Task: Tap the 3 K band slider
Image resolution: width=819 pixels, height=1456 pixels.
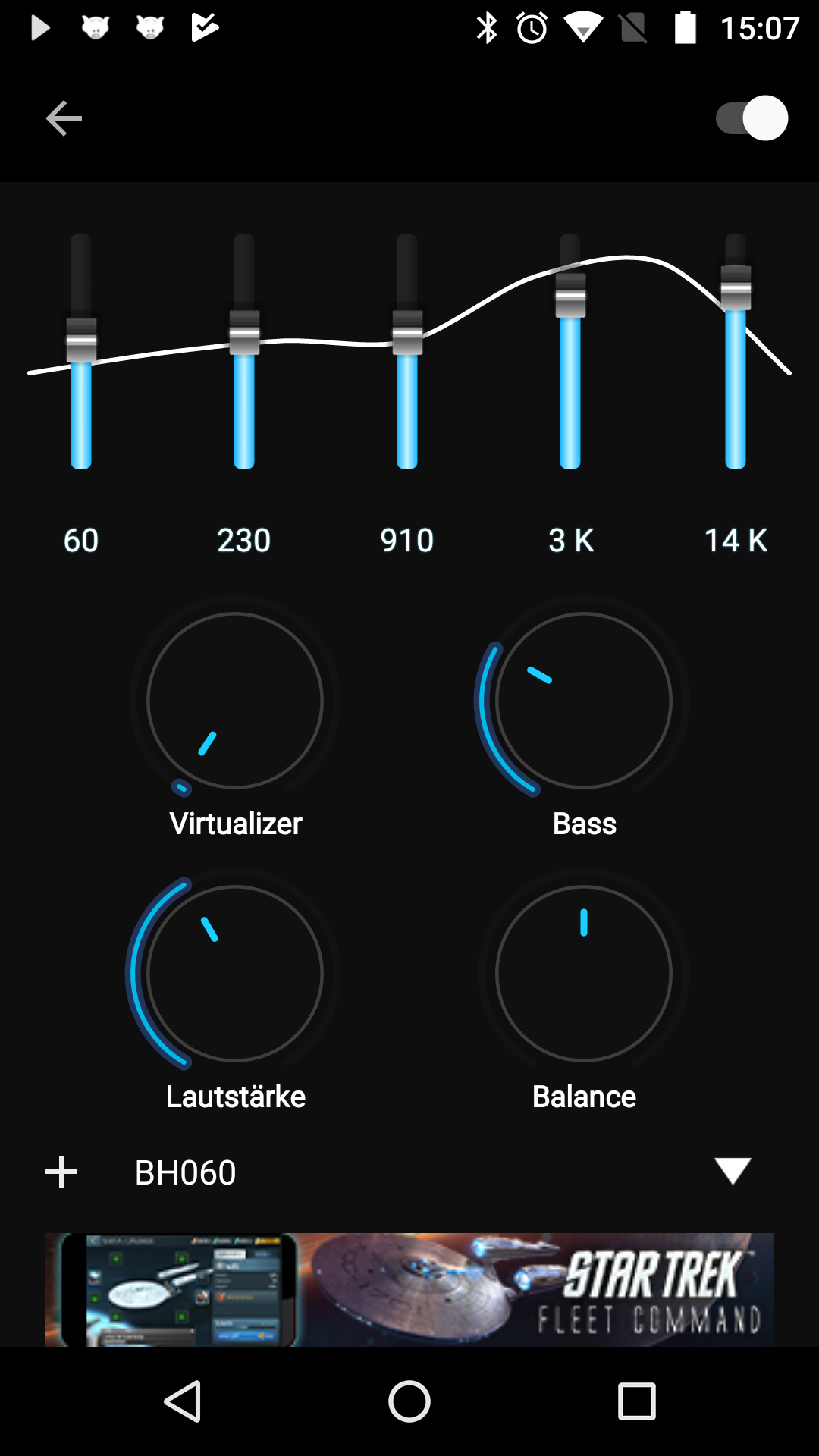Action: (x=570, y=351)
